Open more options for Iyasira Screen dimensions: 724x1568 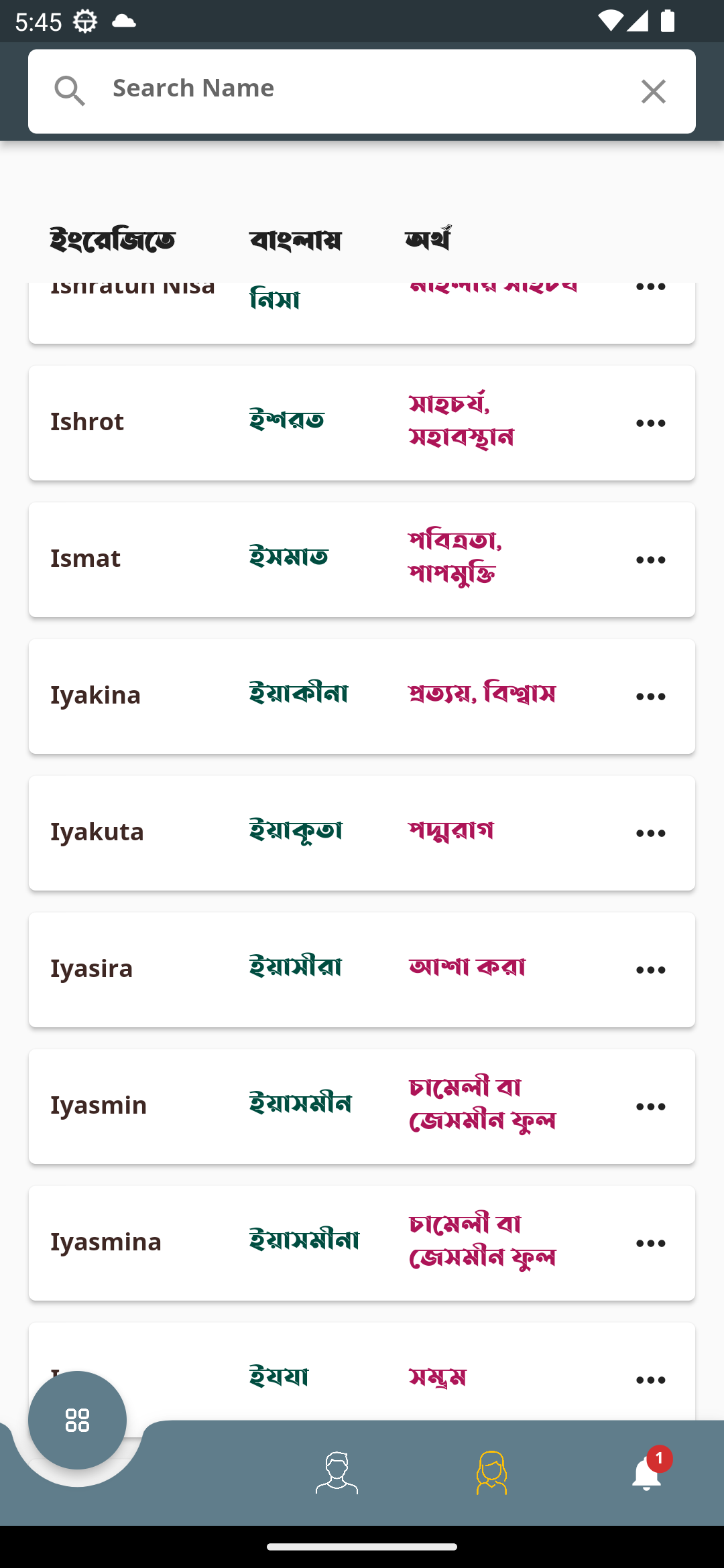coord(650,970)
